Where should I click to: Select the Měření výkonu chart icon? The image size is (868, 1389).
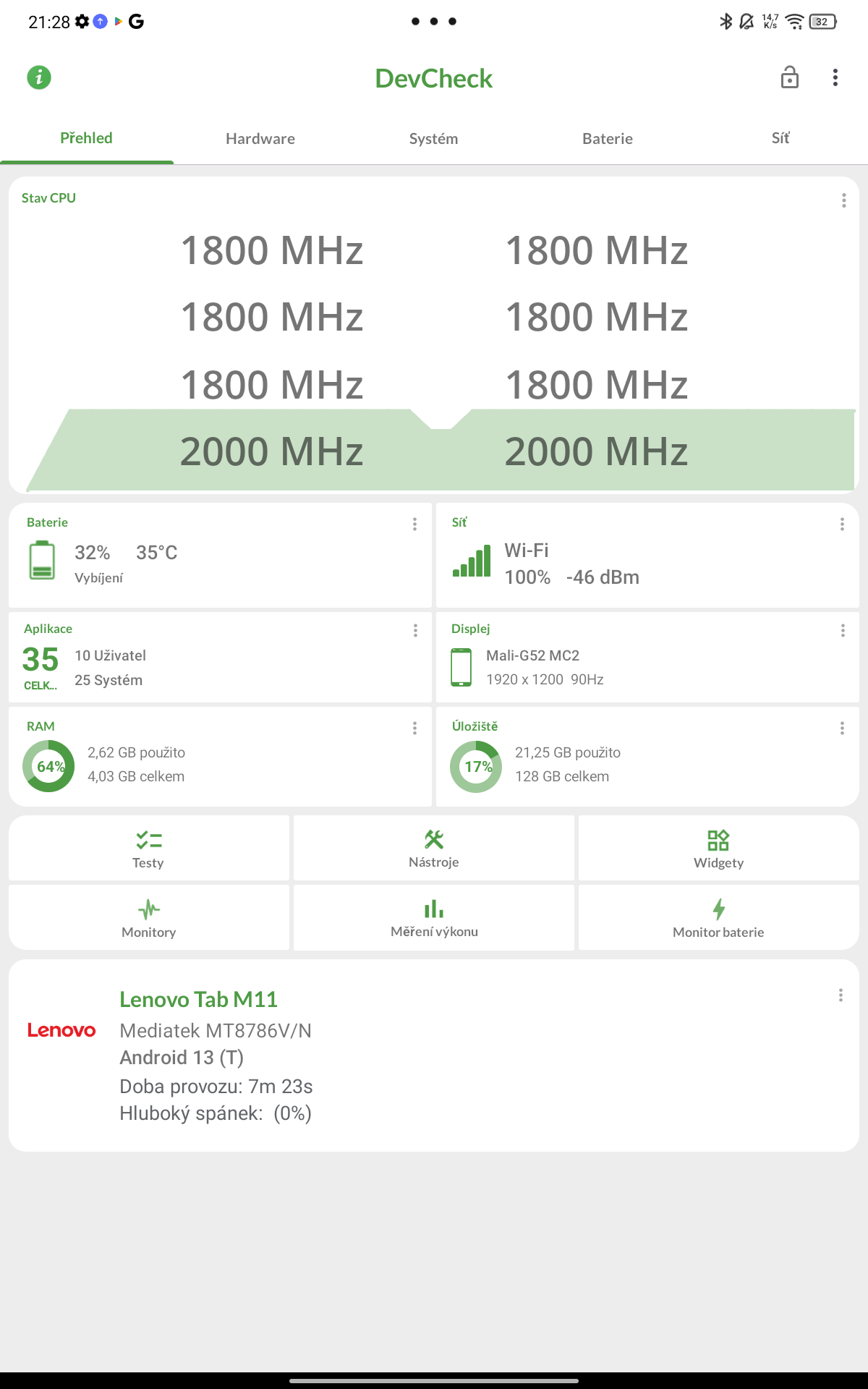coord(433,908)
